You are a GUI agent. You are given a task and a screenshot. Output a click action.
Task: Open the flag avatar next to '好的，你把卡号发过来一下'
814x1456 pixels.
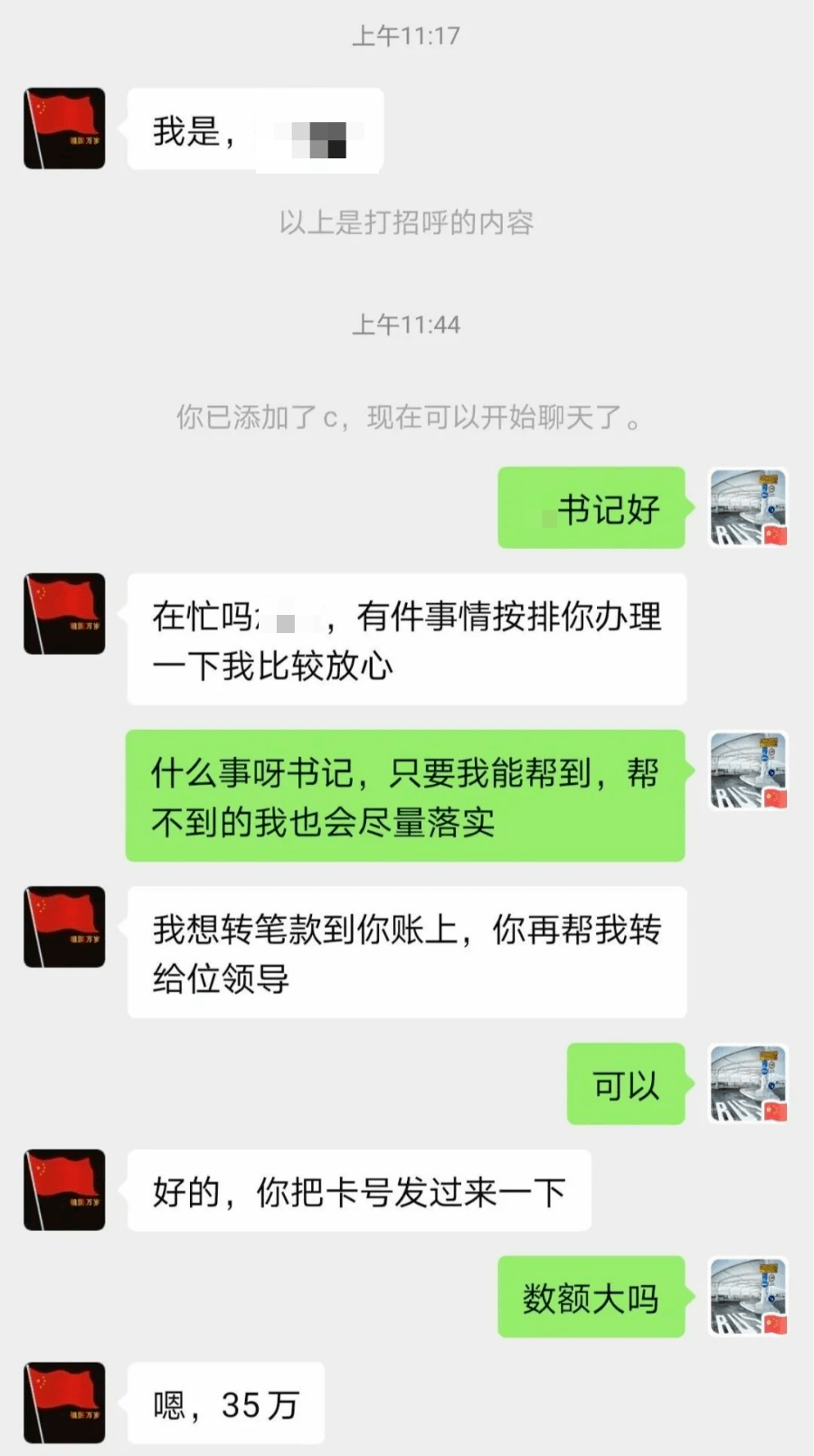click(x=63, y=1189)
